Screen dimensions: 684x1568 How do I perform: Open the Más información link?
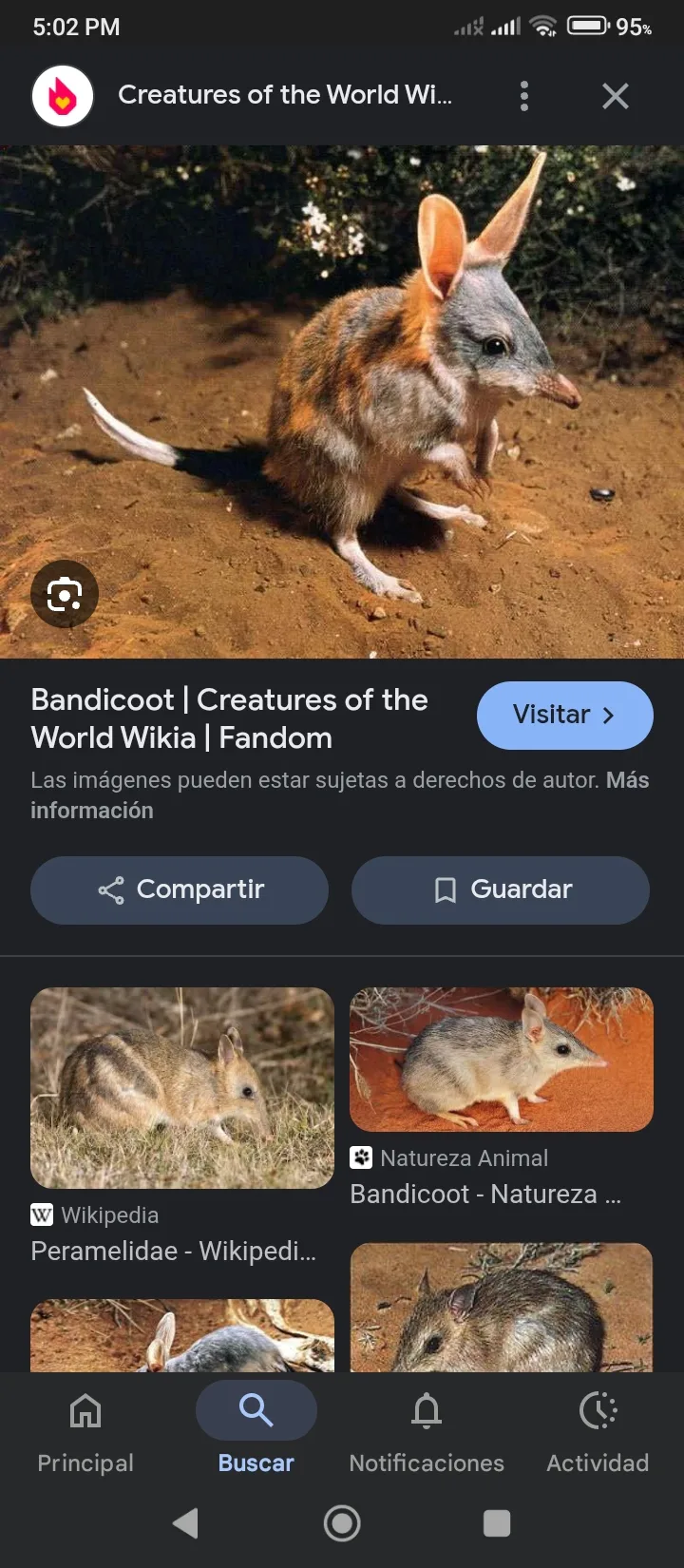[x=340, y=794]
